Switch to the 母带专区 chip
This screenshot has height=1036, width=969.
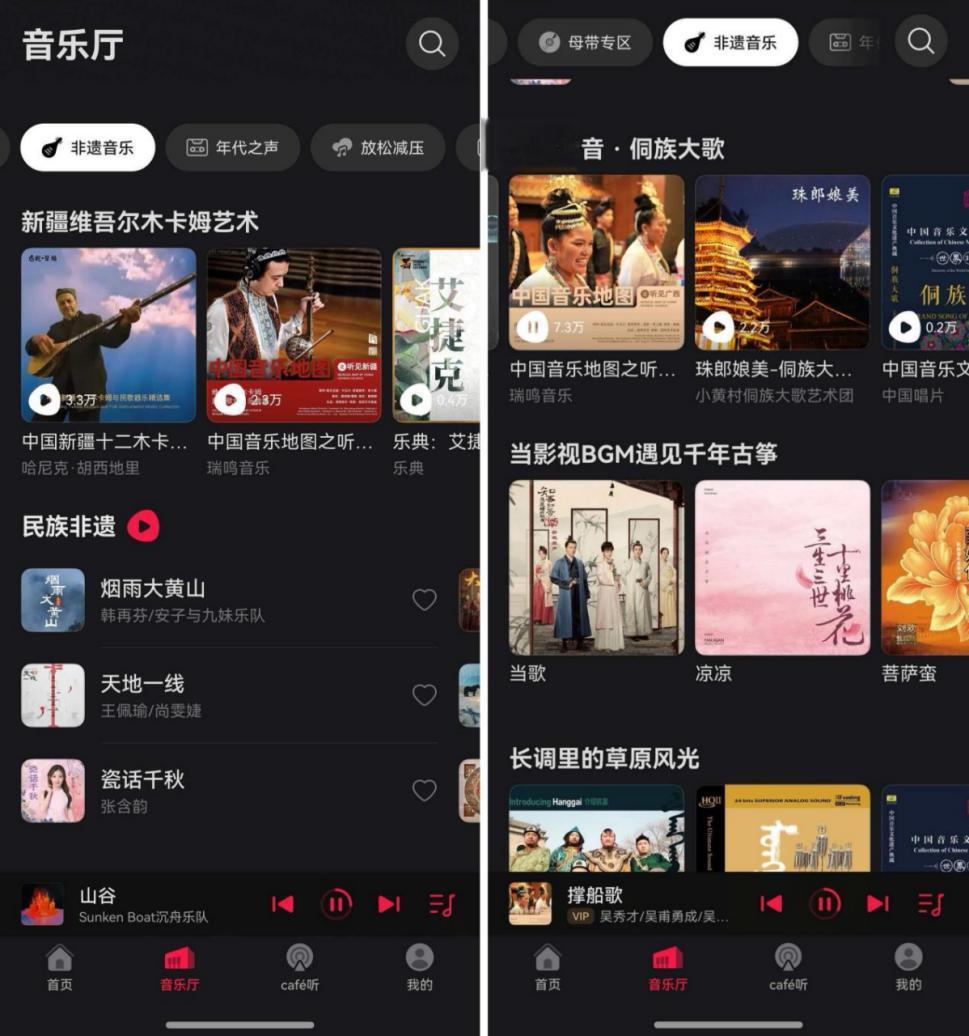point(585,42)
